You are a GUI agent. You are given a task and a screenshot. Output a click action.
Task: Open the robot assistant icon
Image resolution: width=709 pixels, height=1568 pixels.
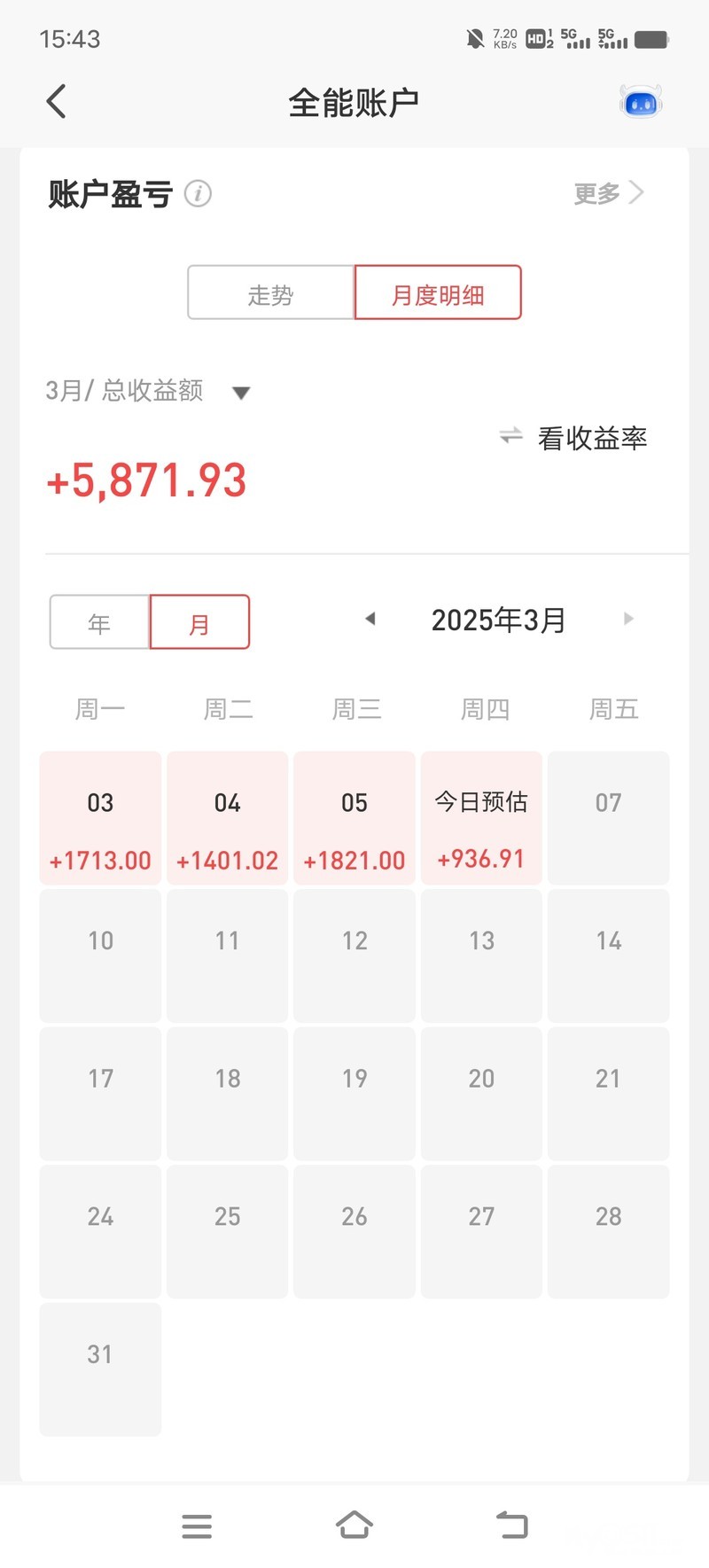coord(641,104)
